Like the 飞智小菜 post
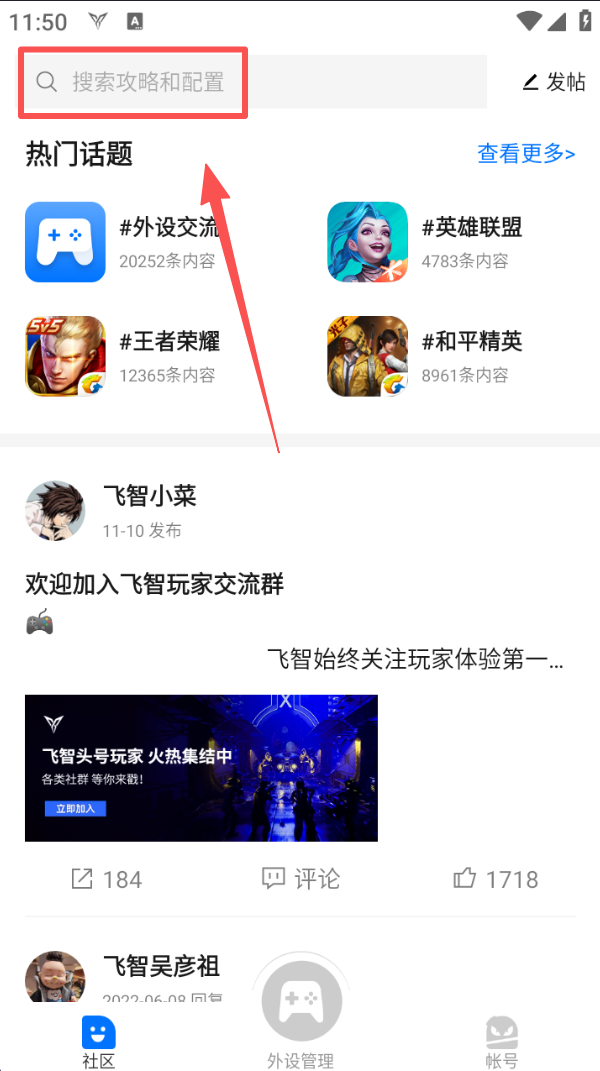Viewport: 600px width, 1071px height. pyautogui.click(x=495, y=879)
